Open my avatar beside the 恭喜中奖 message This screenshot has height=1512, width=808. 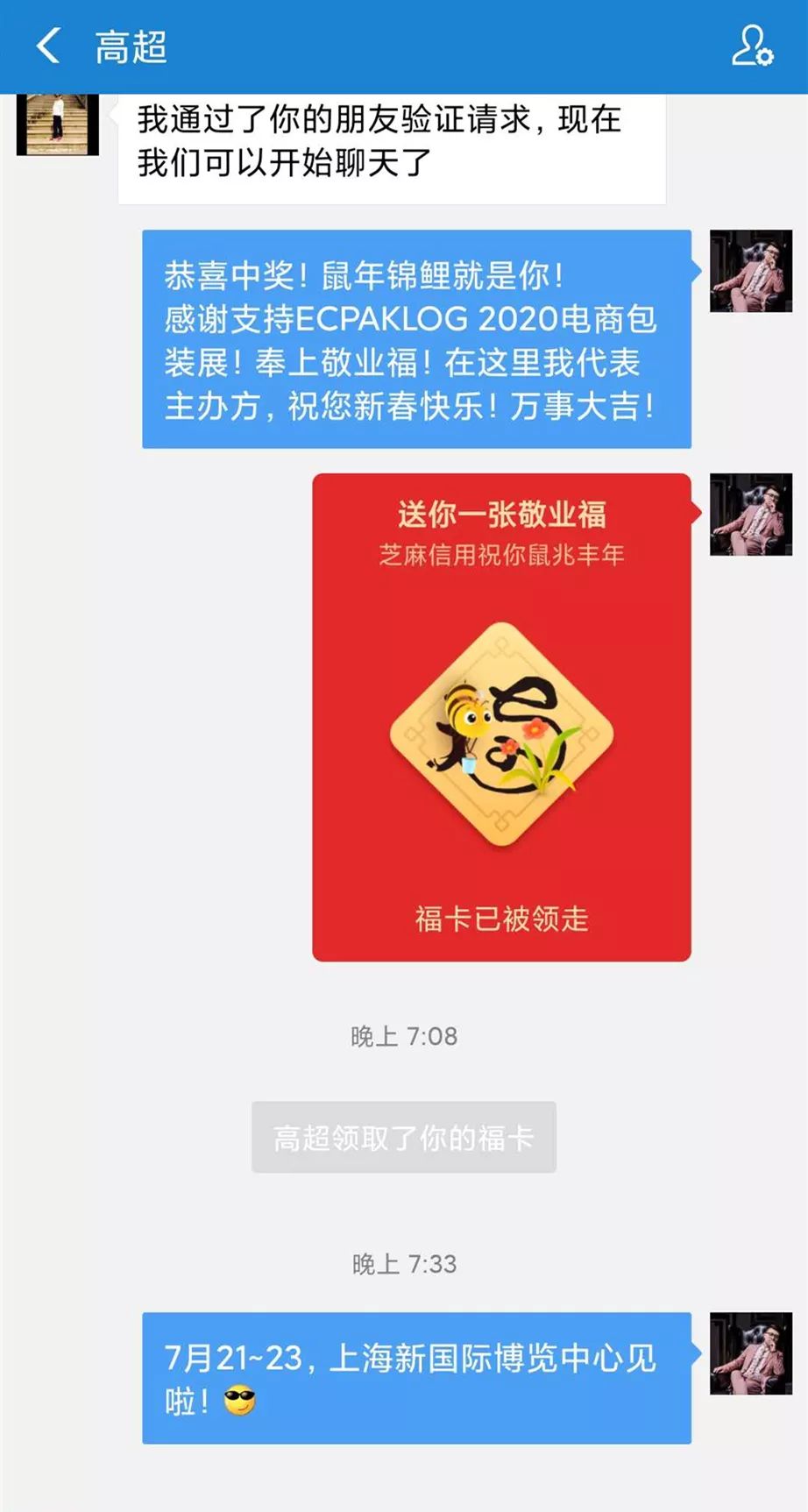coord(750,272)
